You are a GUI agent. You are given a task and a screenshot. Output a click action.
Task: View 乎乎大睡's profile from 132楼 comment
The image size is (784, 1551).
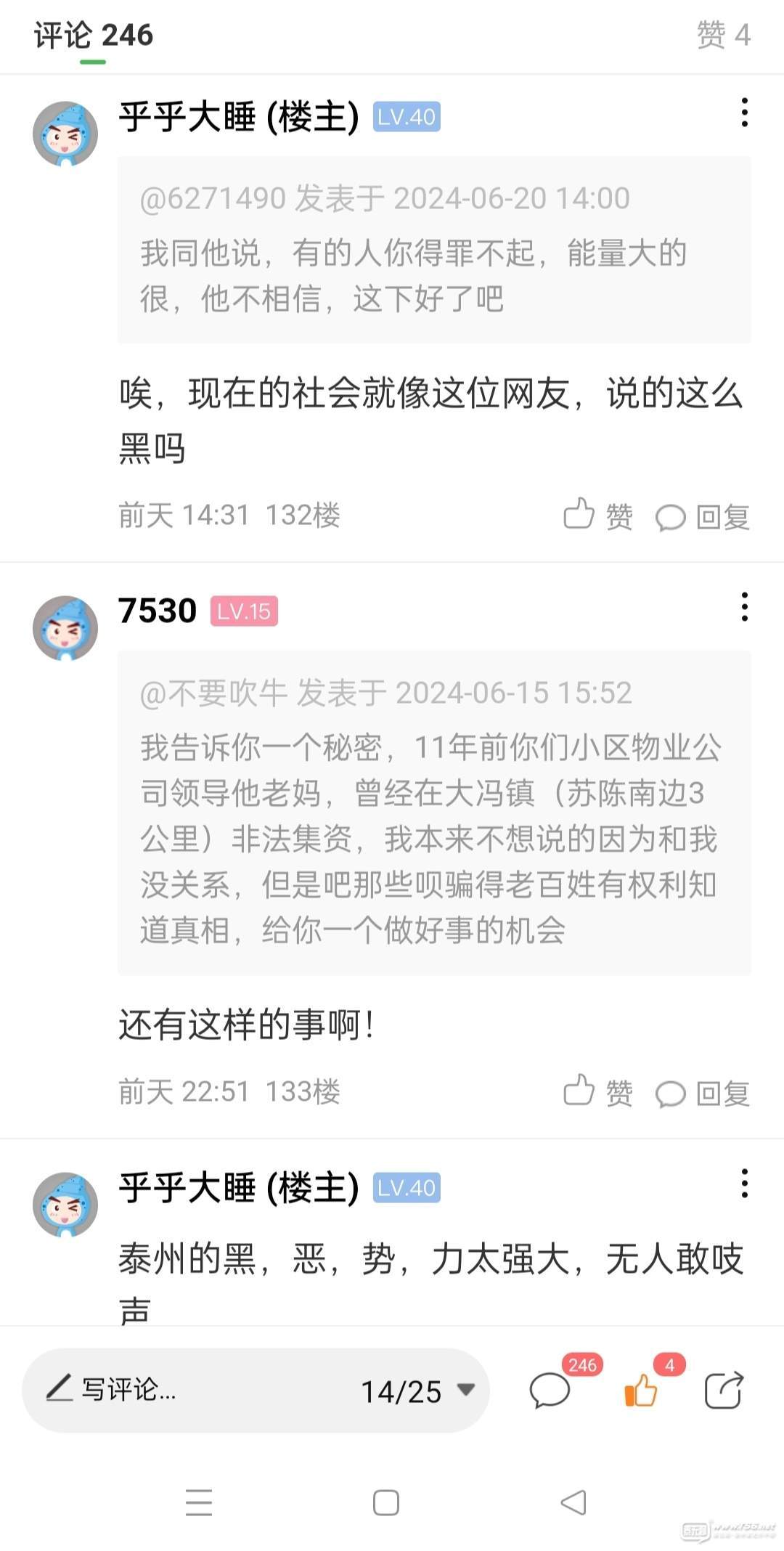pyautogui.click(x=65, y=134)
